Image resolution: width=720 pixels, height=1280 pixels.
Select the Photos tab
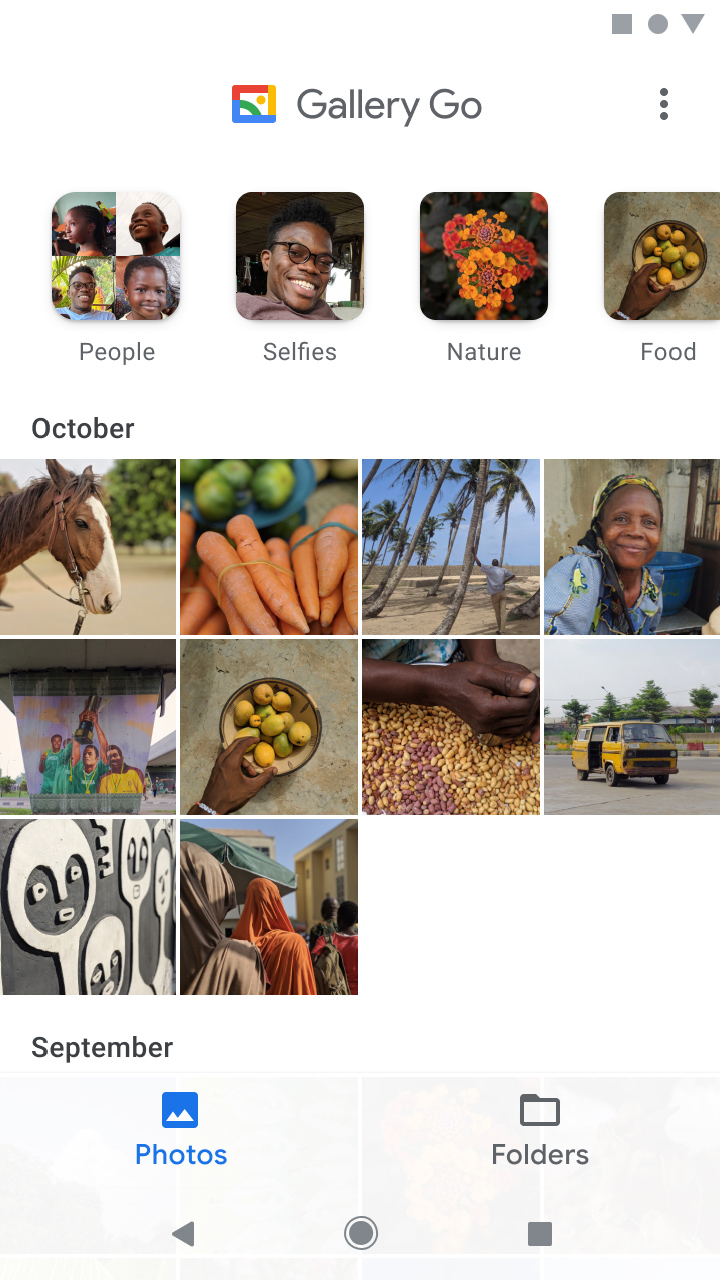(181, 1131)
